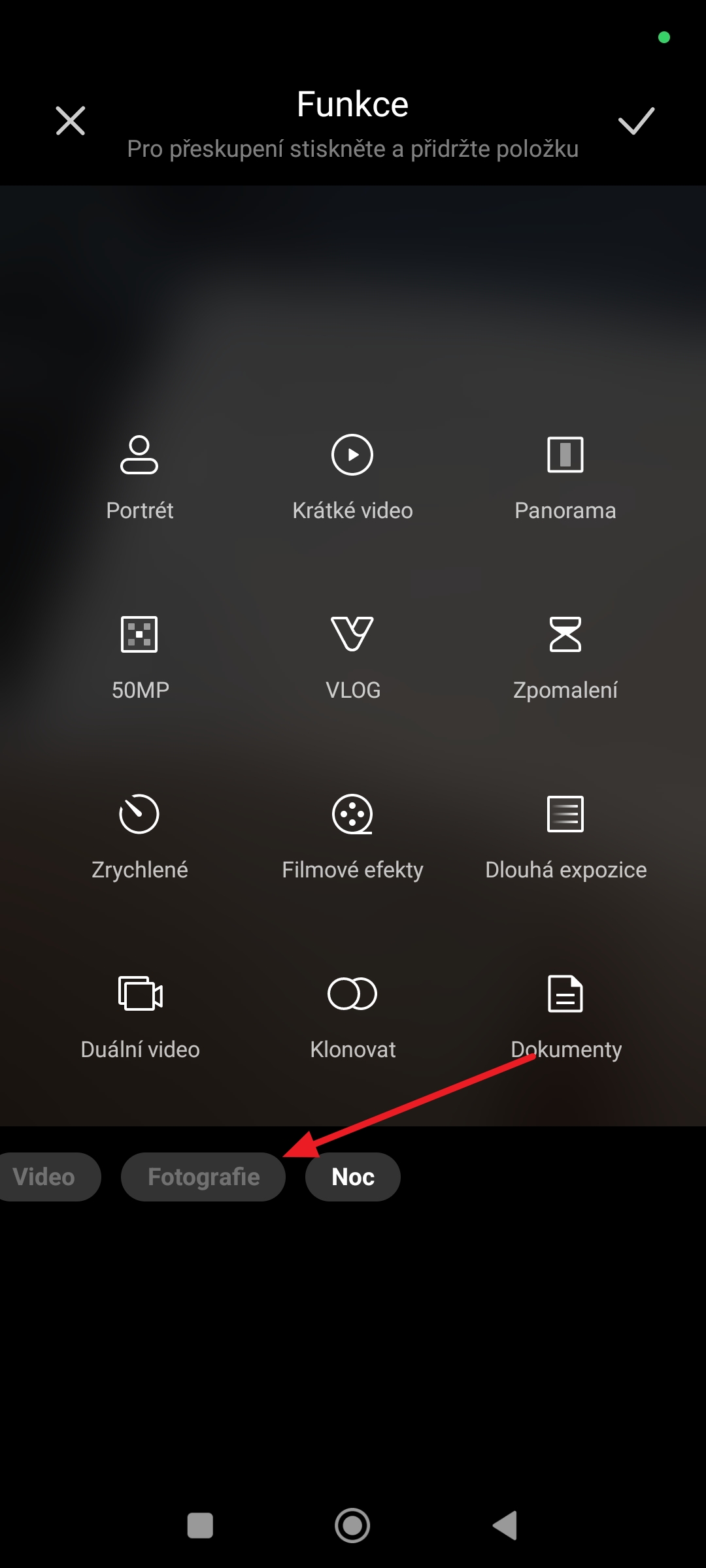Choose the Zpomalení slow-motion mode
The height and width of the screenshot is (1568, 706).
565,655
